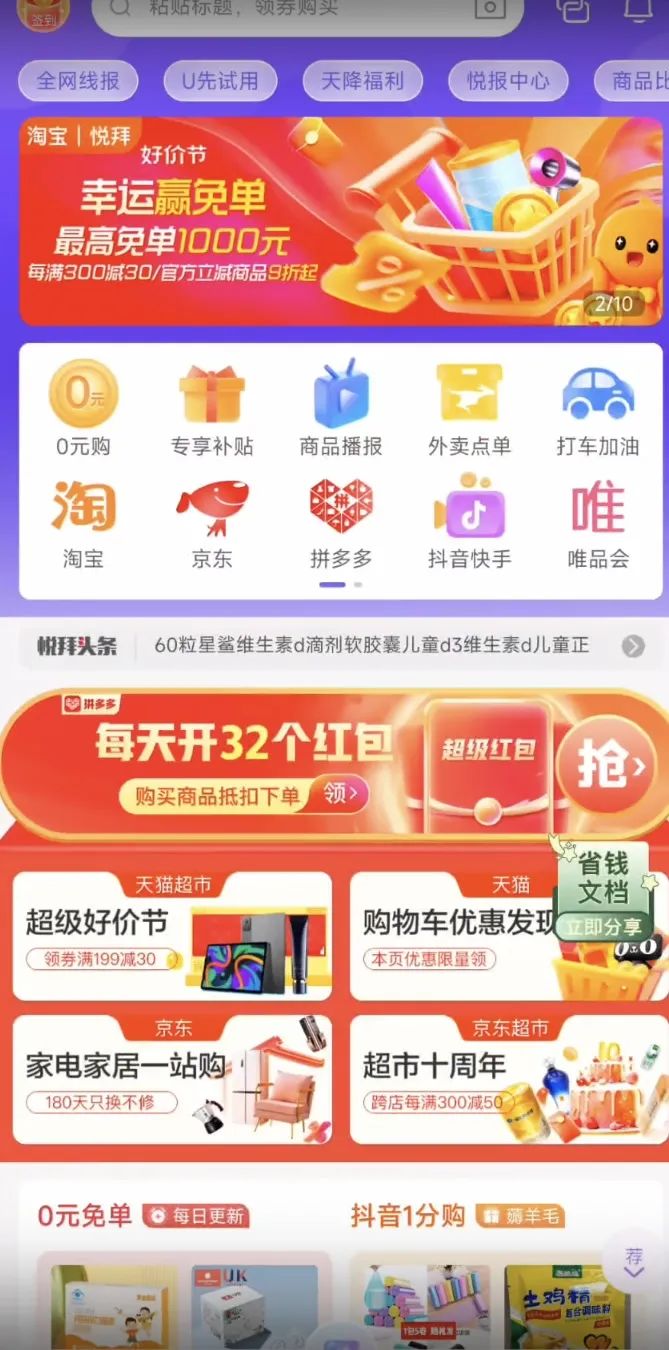Open 抖音快手 entry
Image resolution: width=669 pixels, height=1350 pixels.
469,524
